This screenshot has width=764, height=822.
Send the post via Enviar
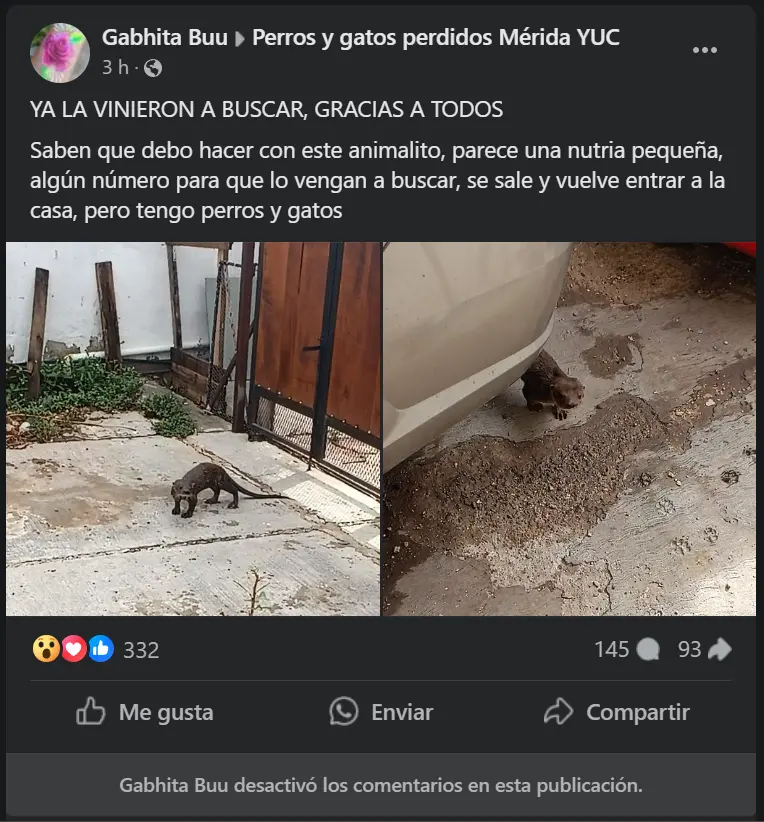click(x=382, y=712)
